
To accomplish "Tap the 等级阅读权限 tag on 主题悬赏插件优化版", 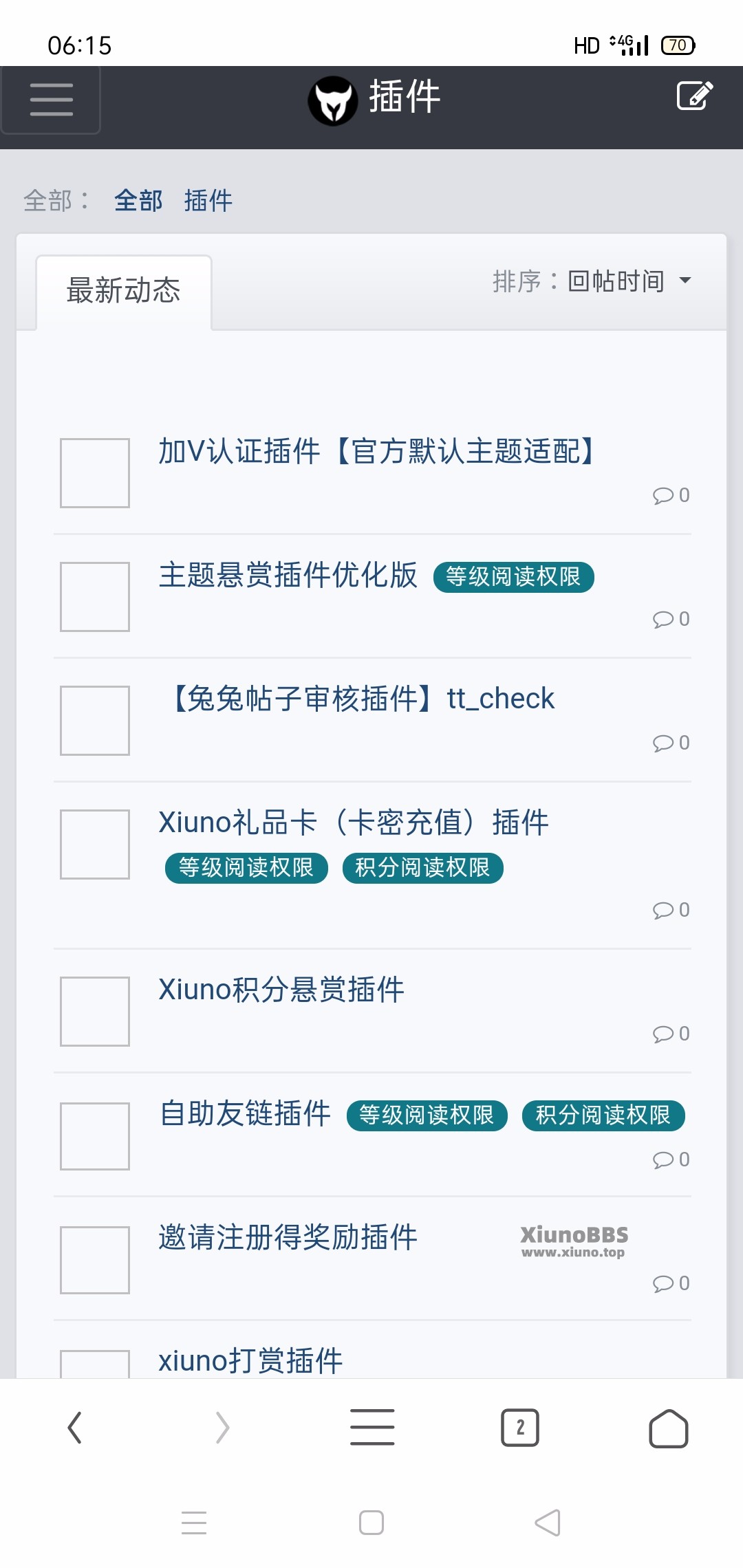I will coord(515,577).
